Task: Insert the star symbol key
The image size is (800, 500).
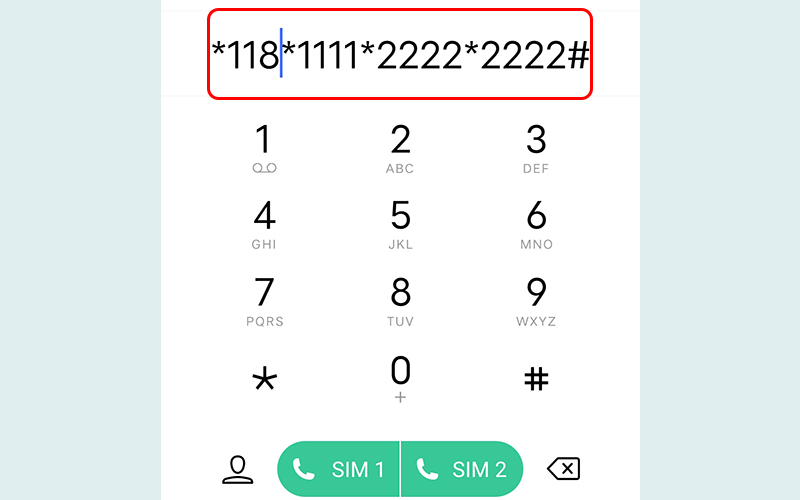Action: [264, 380]
